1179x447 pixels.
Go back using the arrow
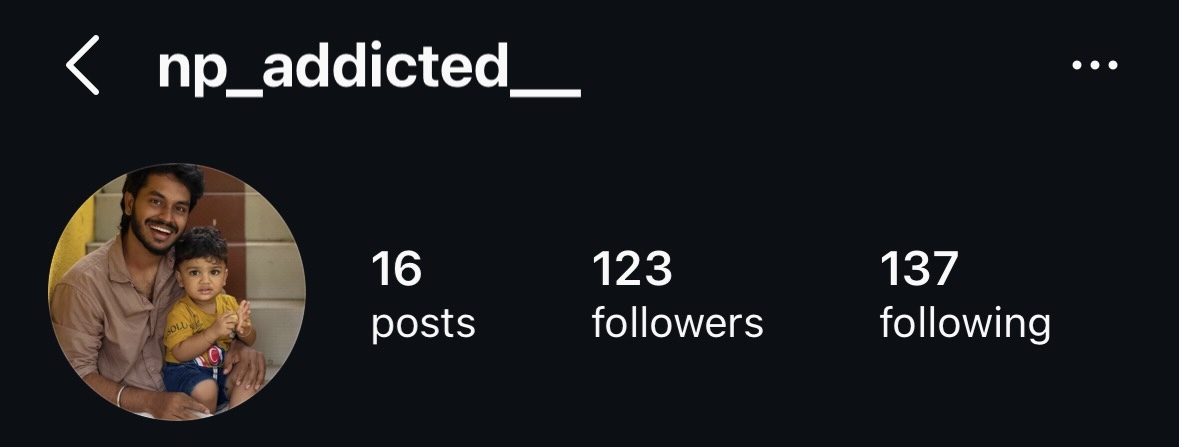[x=83, y=66]
